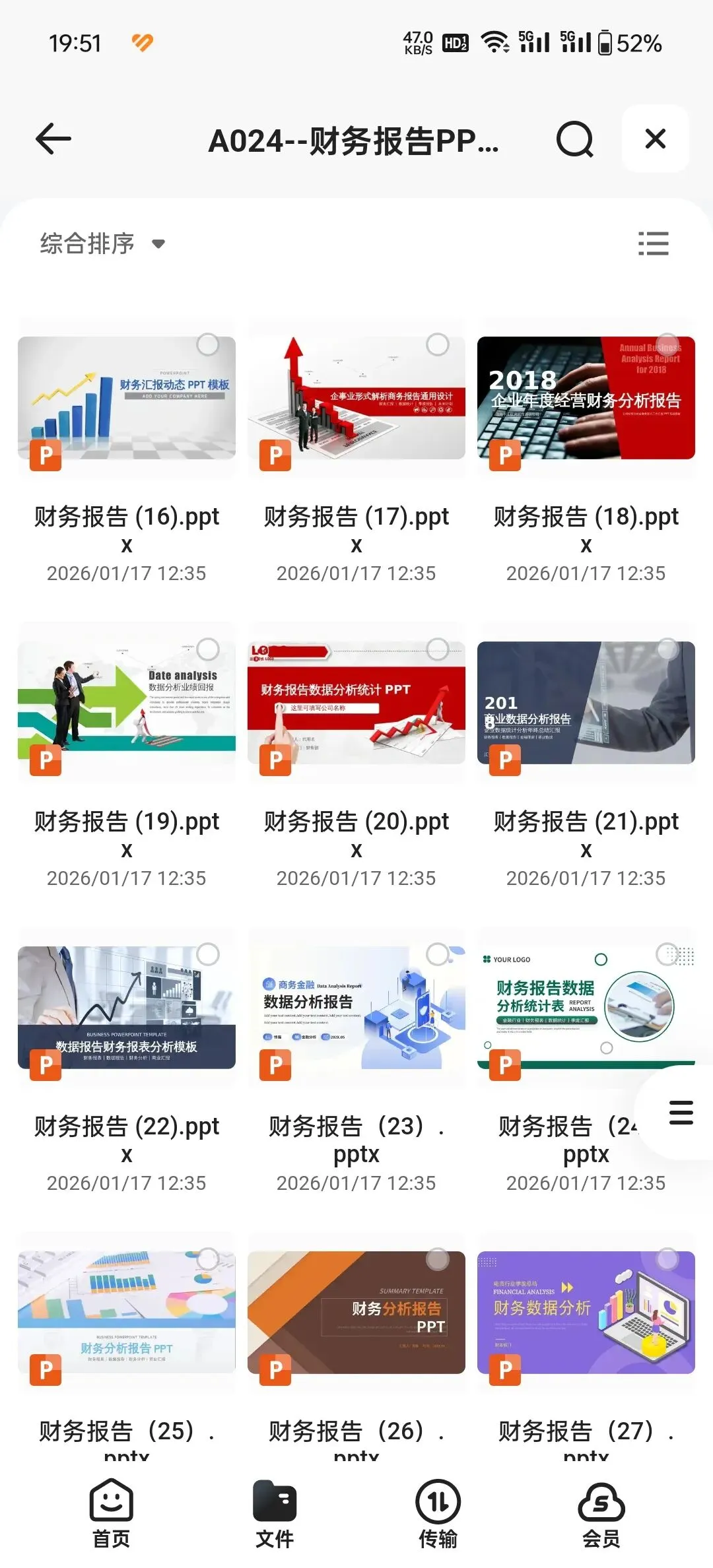Go back to the previous folder
713x1568 pixels.
[x=53, y=139]
